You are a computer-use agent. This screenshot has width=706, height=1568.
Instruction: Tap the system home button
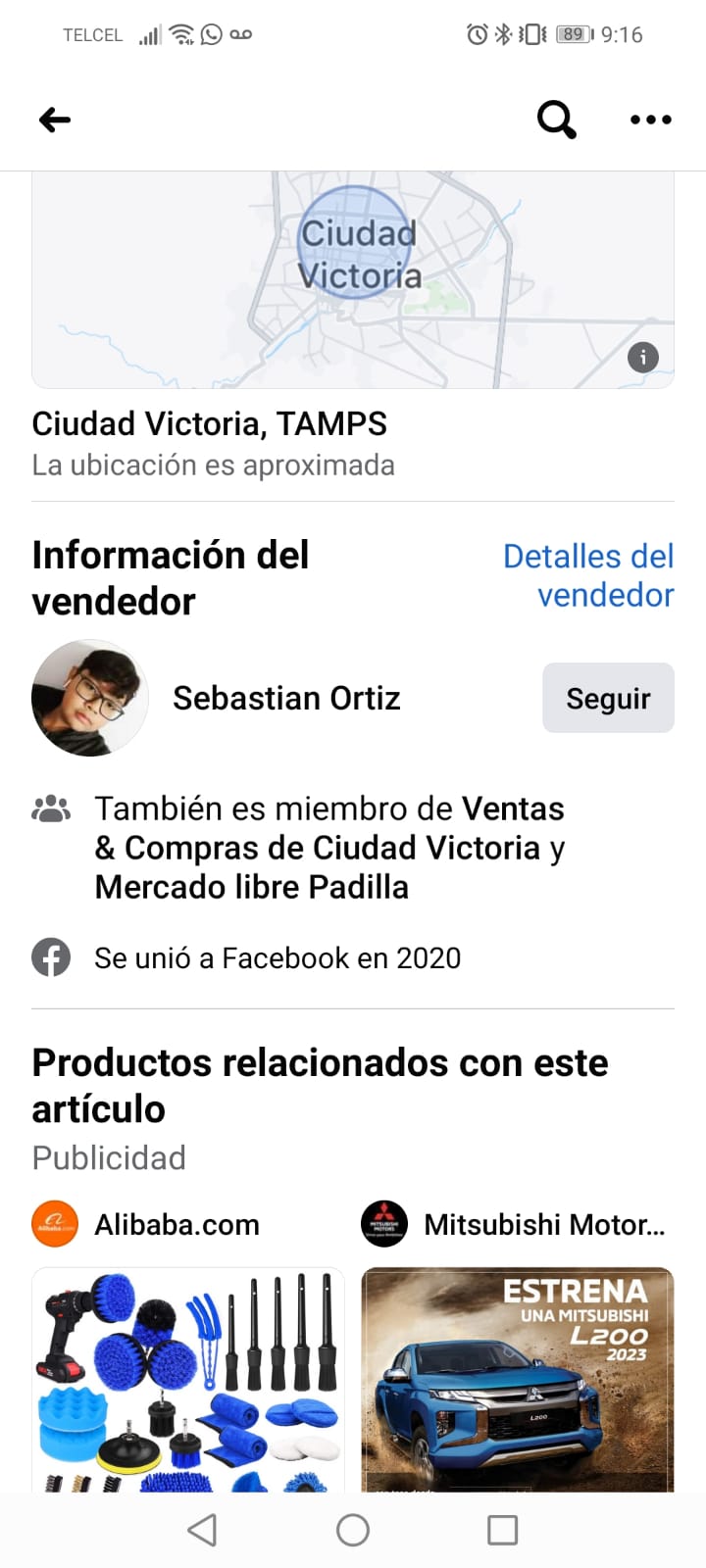[353, 1530]
